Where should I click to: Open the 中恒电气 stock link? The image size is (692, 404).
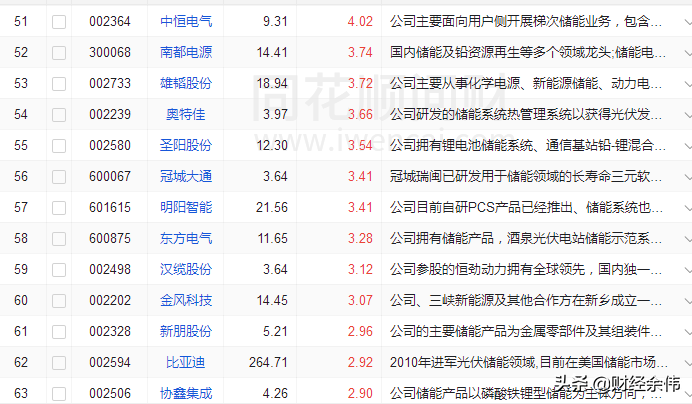pyautogui.click(x=186, y=21)
